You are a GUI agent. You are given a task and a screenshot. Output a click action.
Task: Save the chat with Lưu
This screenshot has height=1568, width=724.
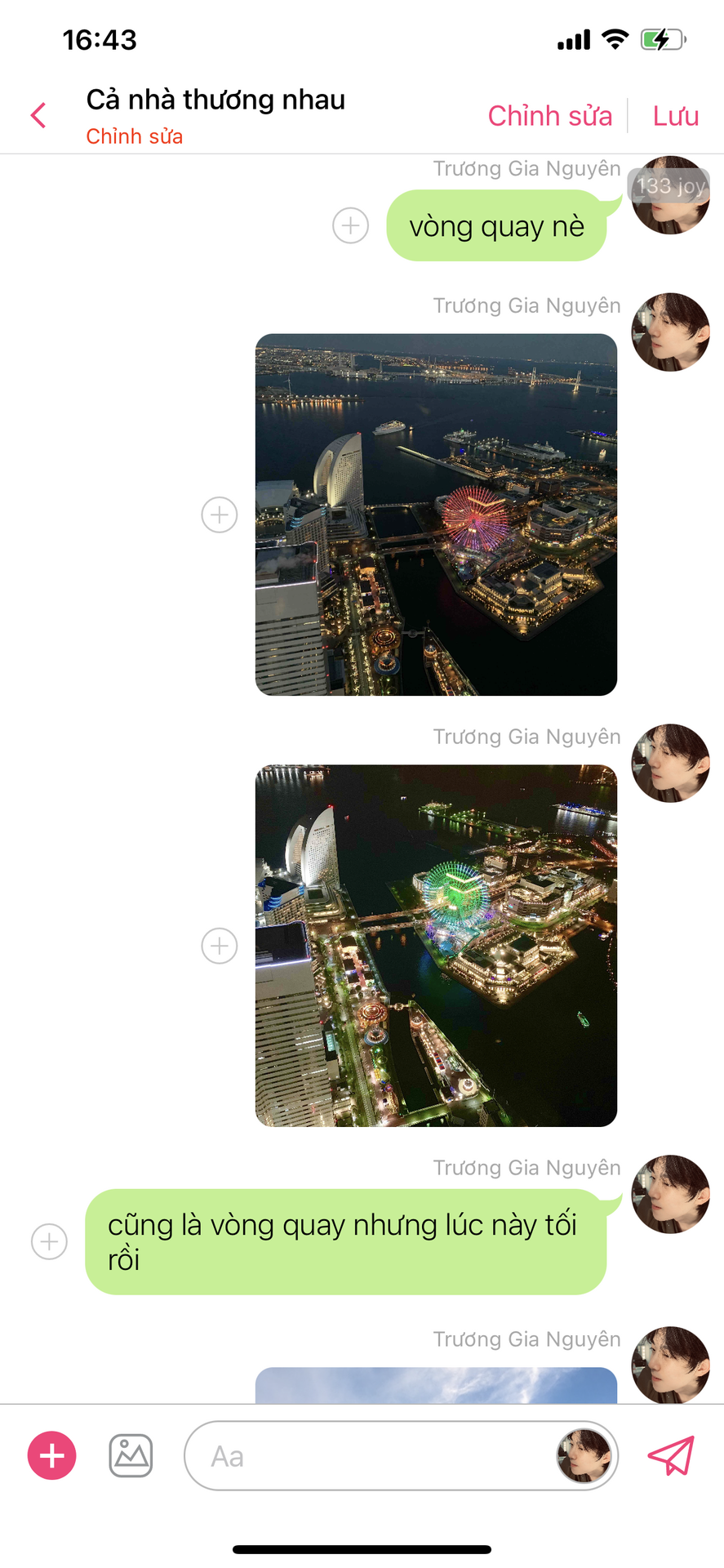click(675, 116)
